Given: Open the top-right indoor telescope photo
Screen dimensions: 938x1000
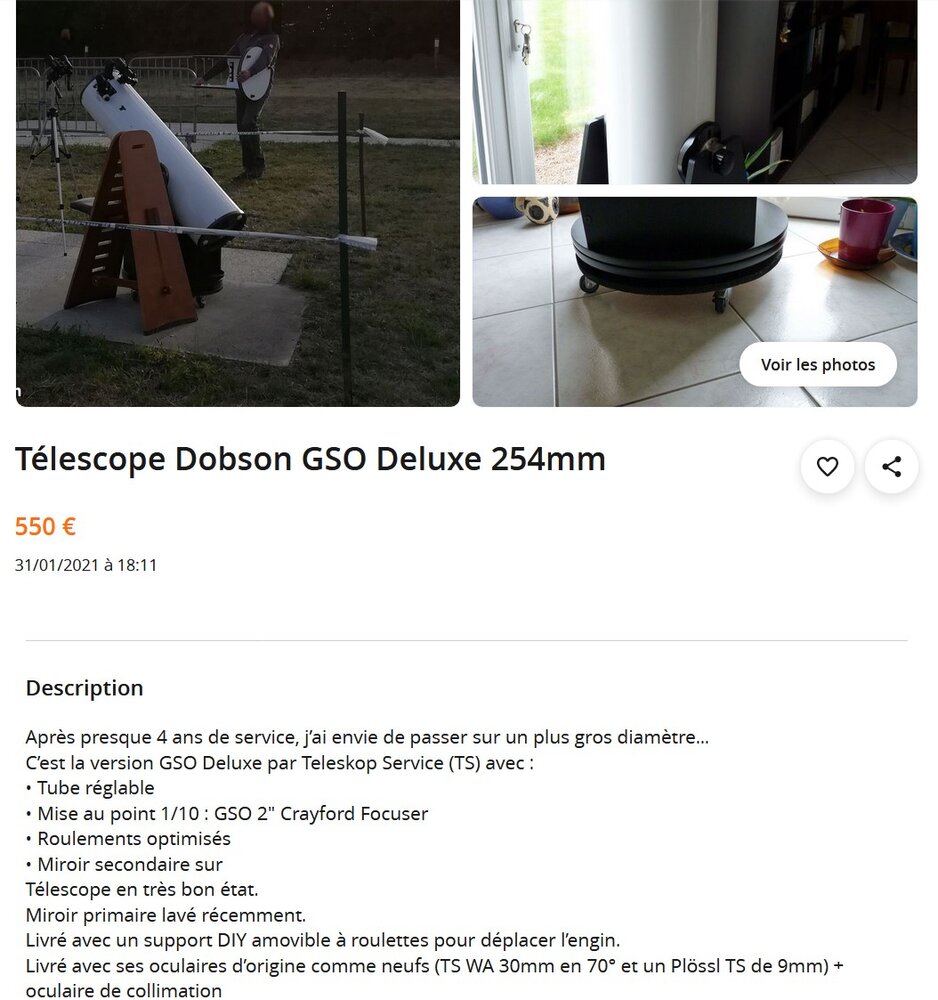Looking at the screenshot, I should [x=694, y=90].
